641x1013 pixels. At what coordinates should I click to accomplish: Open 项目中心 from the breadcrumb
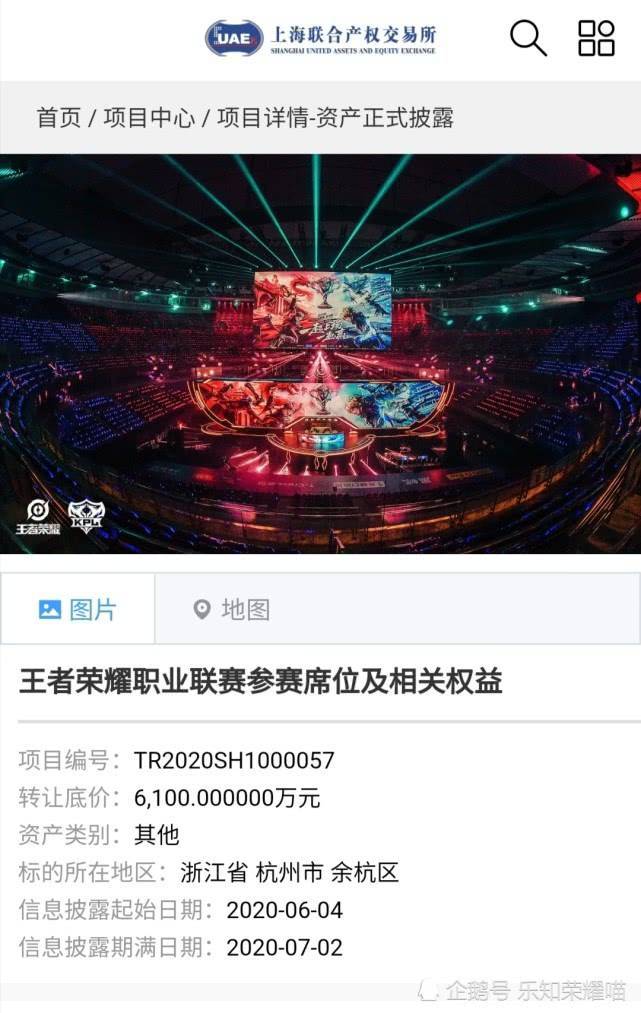[149, 117]
